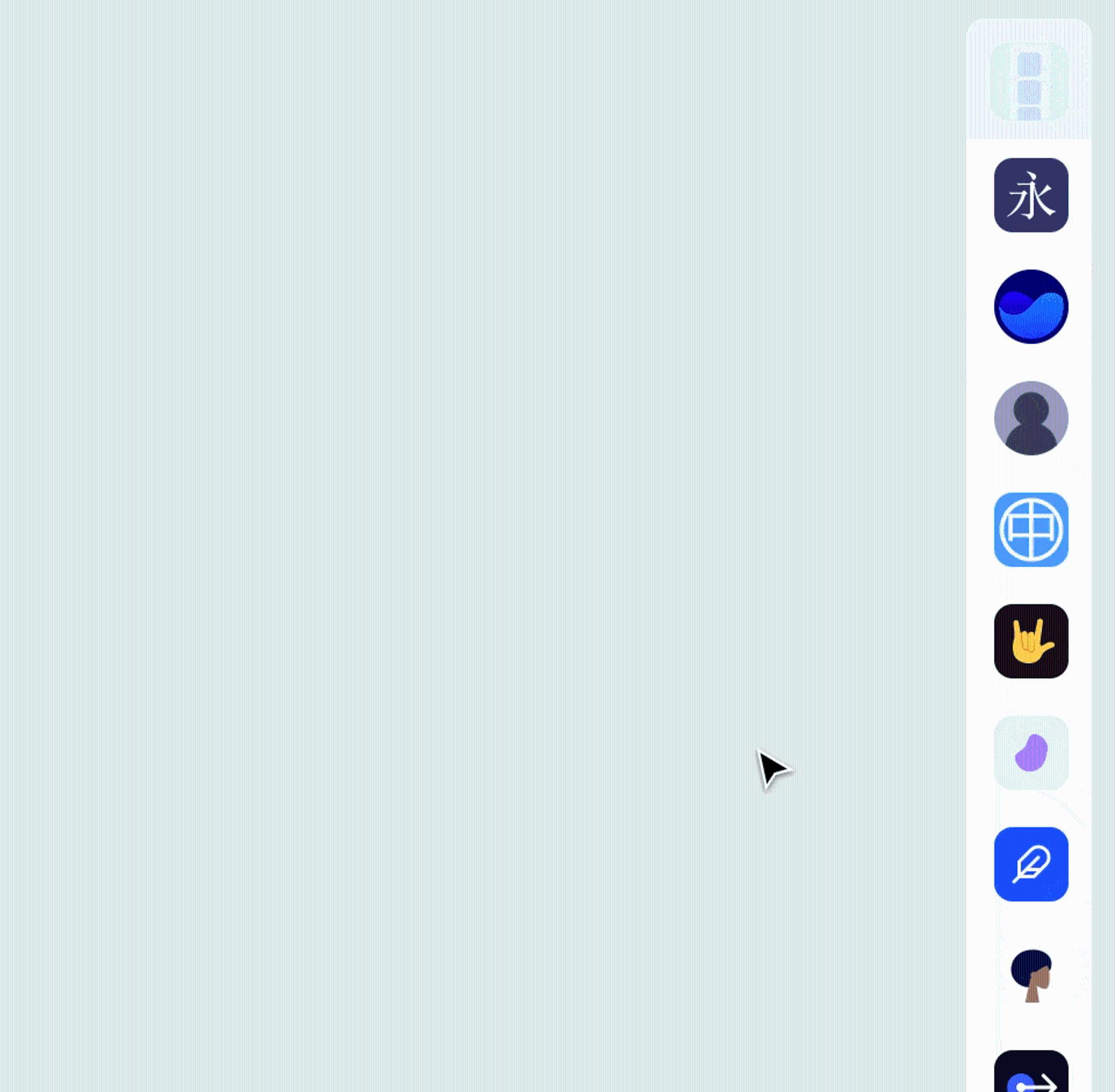Launch the blue 中 circle app

(x=1031, y=529)
